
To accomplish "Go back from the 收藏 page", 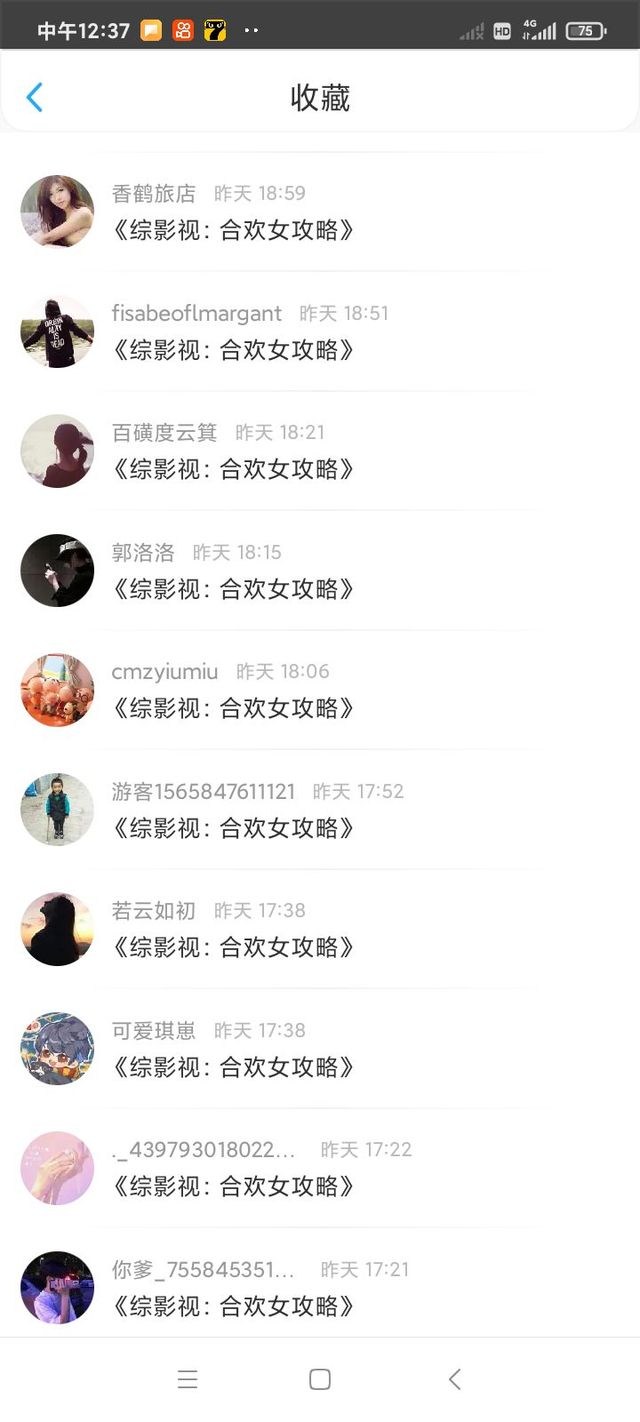I will (x=34, y=97).
